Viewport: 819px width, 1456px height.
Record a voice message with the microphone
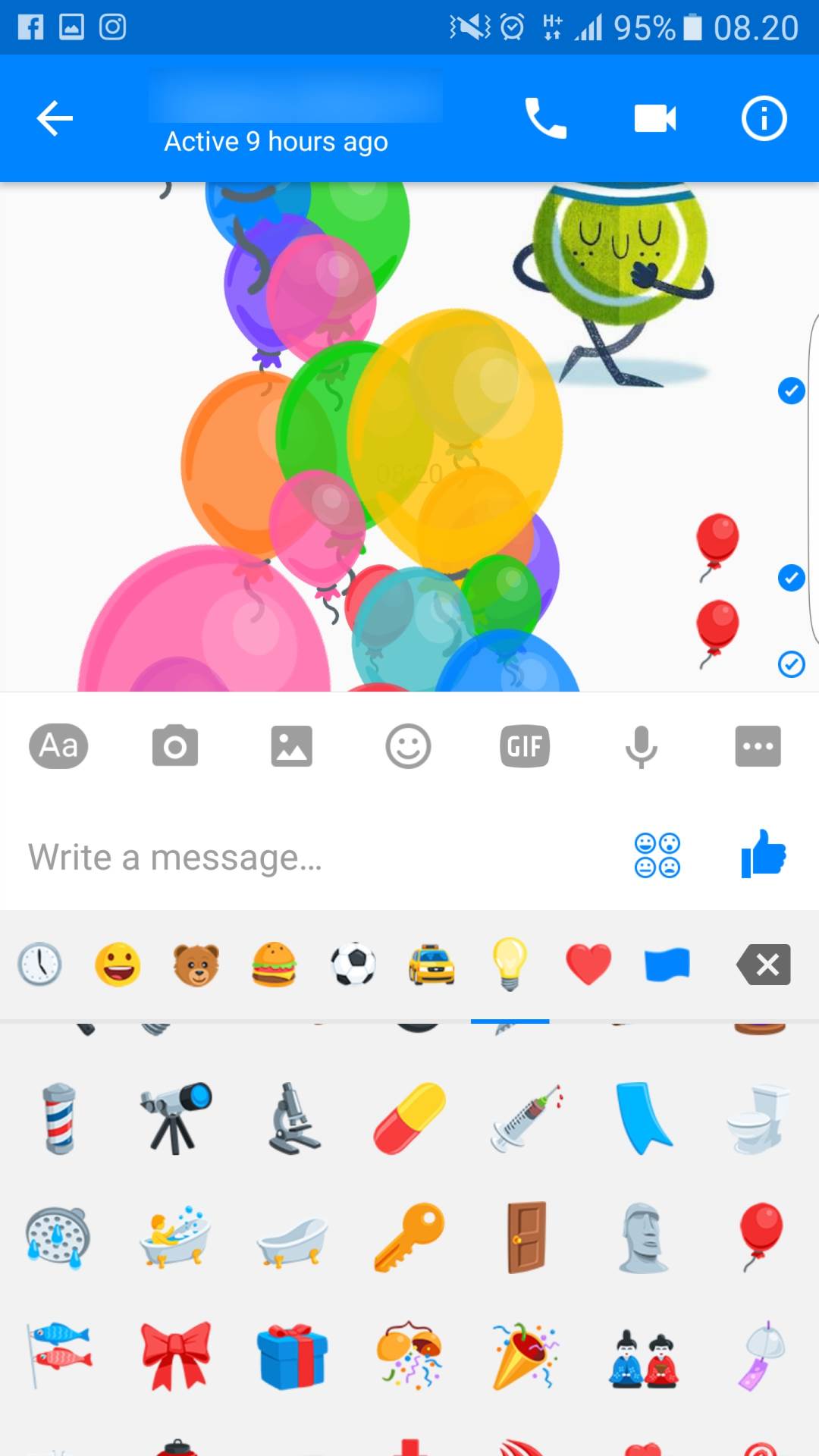[642, 746]
